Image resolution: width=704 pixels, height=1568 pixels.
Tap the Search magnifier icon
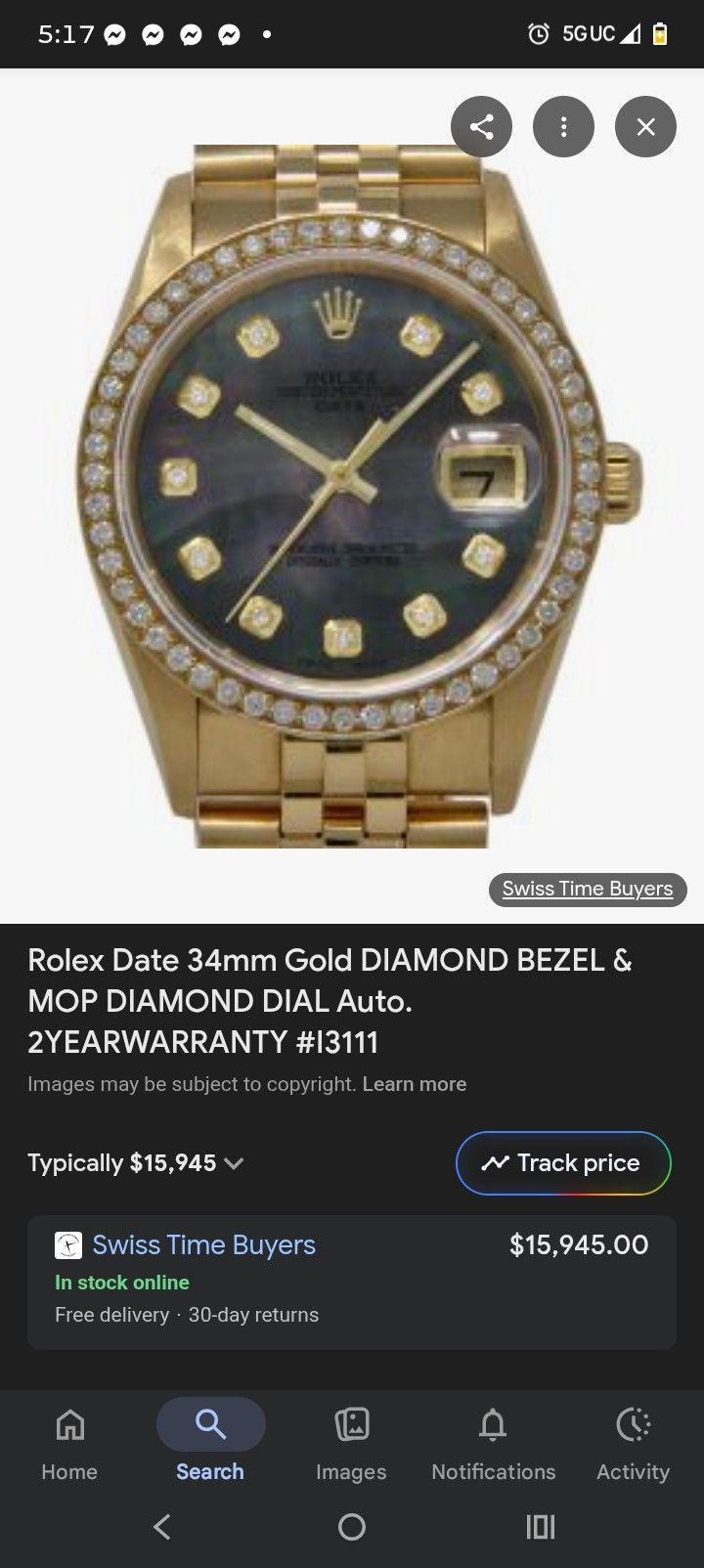point(209,1424)
